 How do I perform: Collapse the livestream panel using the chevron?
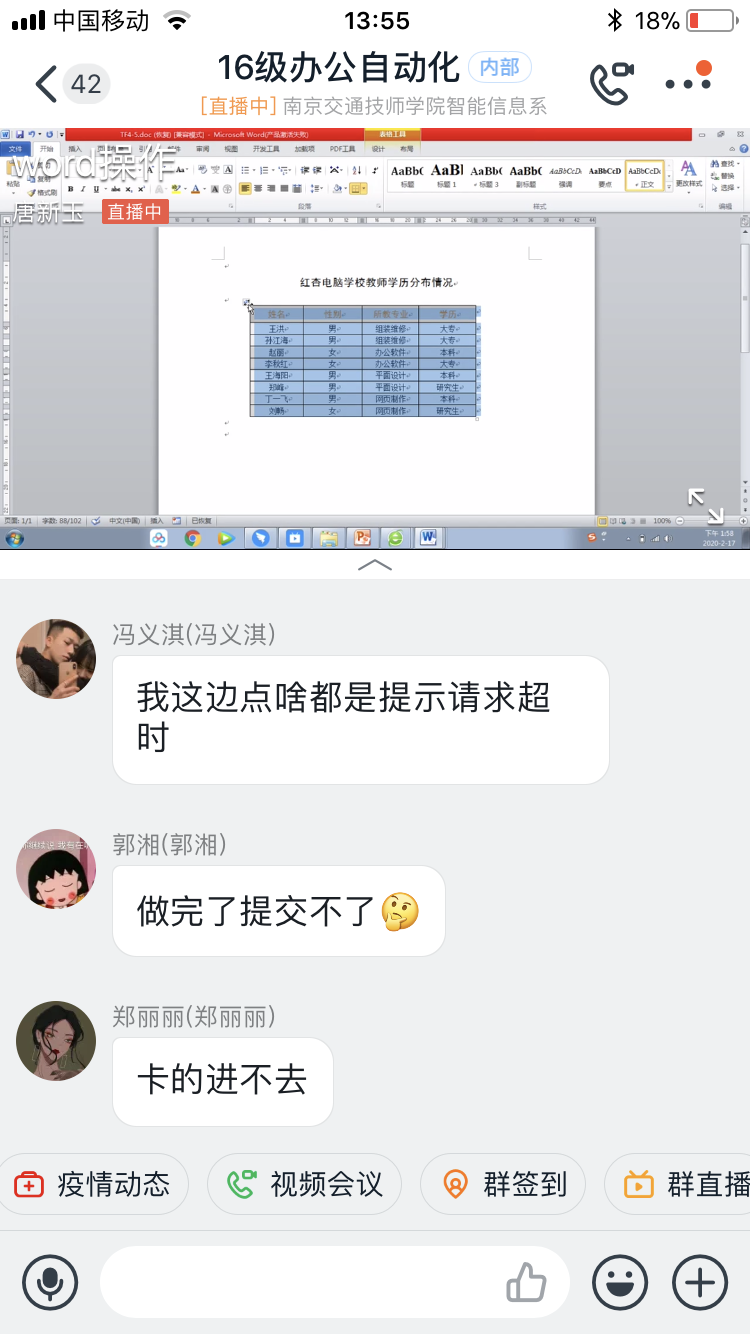click(x=375, y=565)
